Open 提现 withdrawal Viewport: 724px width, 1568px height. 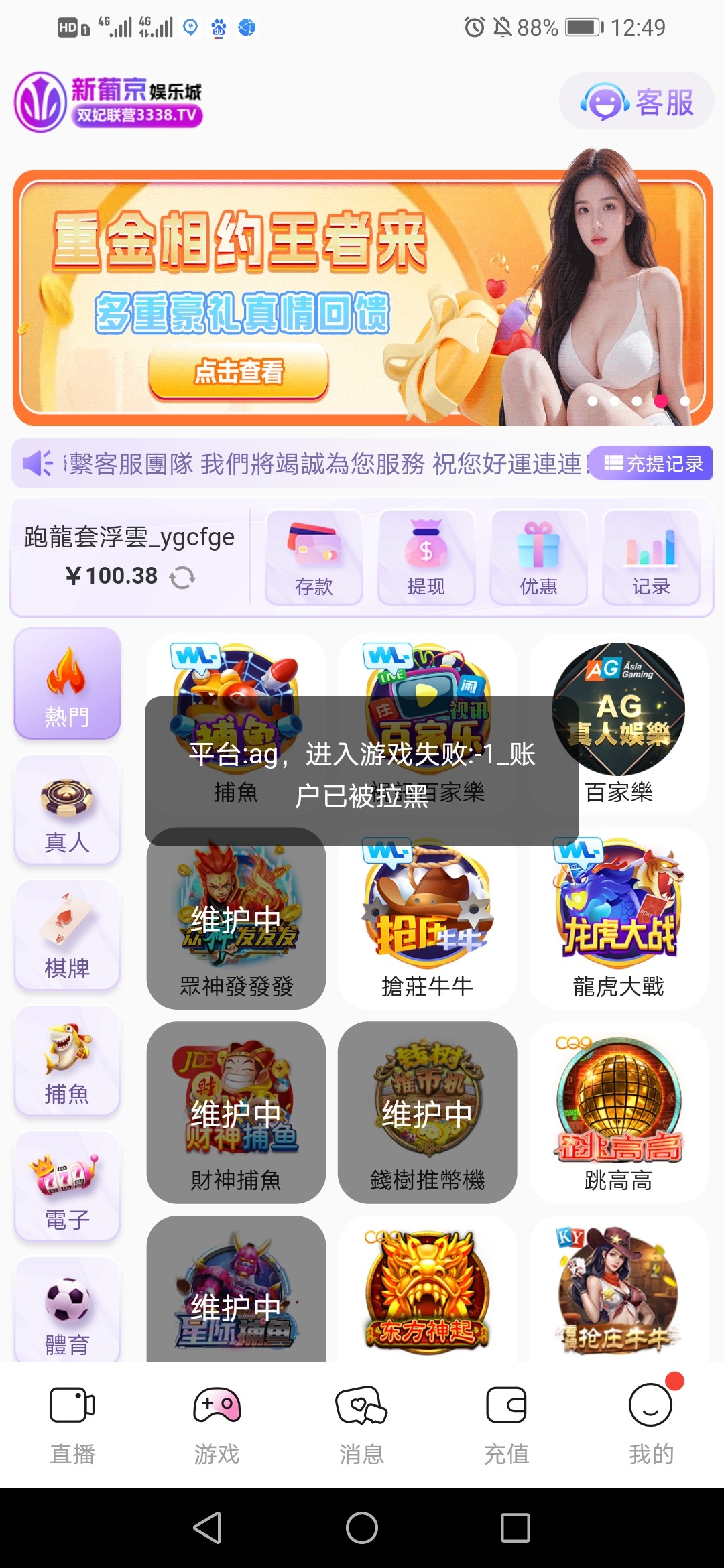[426, 558]
